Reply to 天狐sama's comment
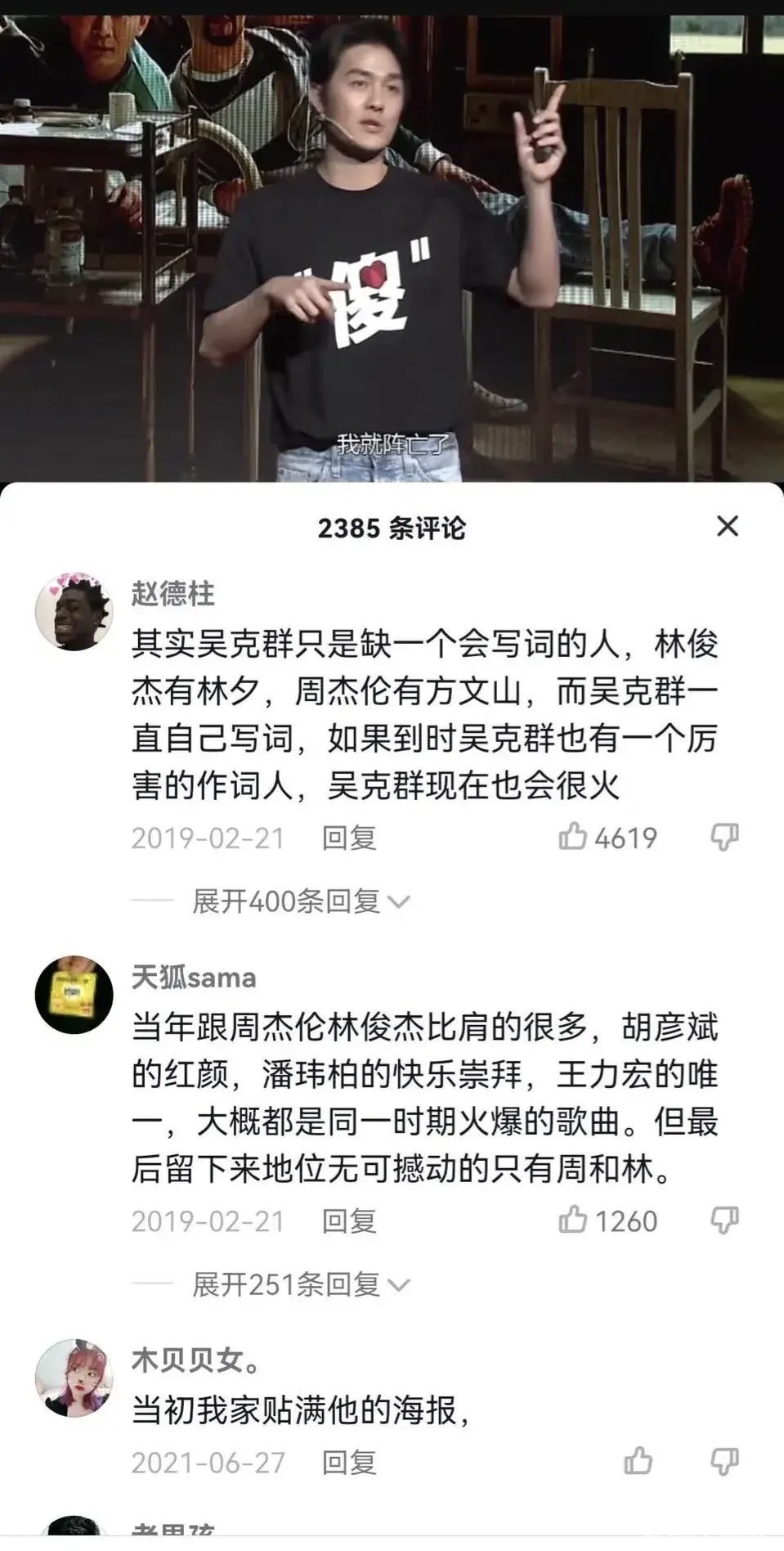Viewport: 784px width, 1551px height. tap(348, 1221)
